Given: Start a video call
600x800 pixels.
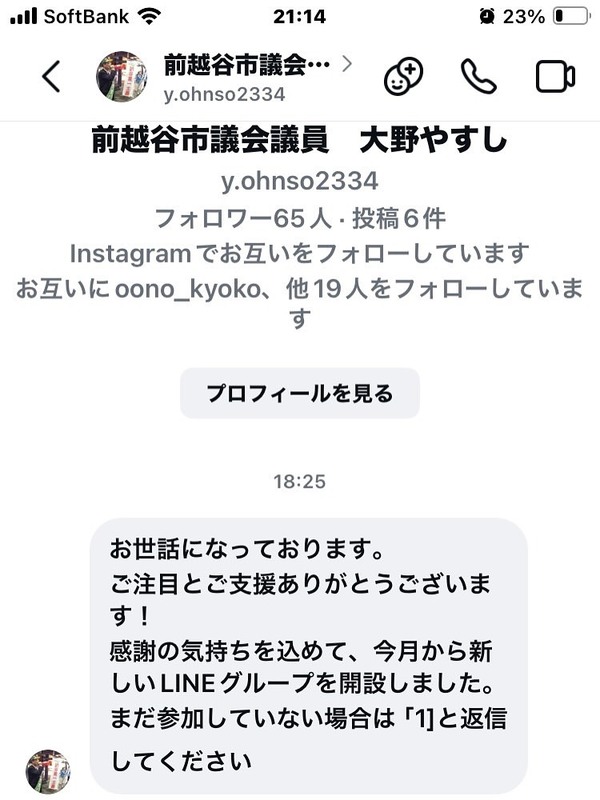Looking at the screenshot, I should 555,76.
